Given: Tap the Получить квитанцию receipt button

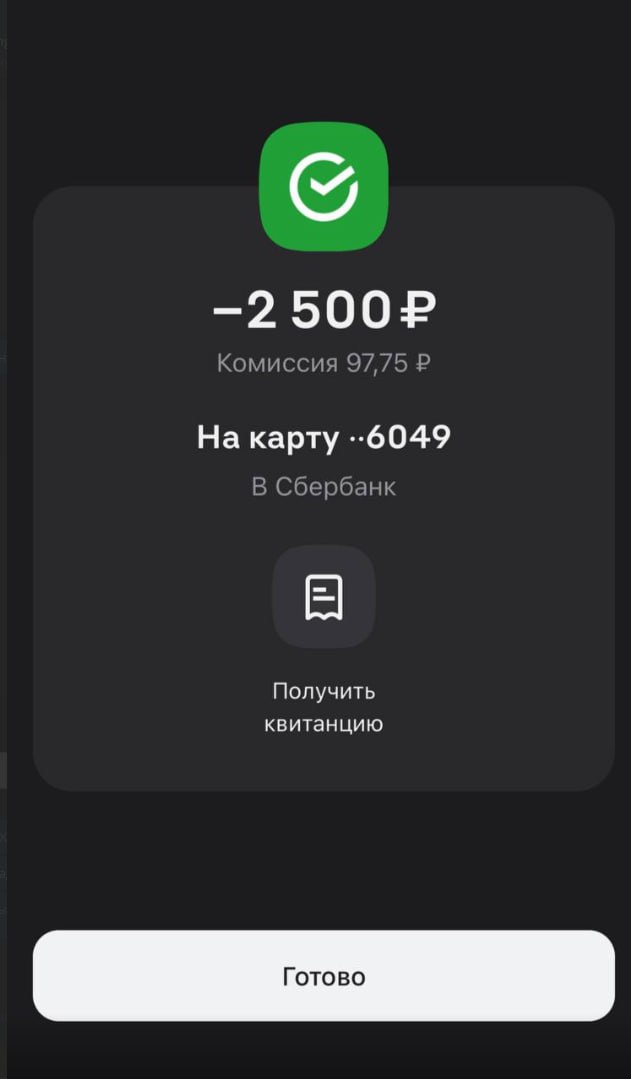Looking at the screenshot, I should (x=323, y=597).
